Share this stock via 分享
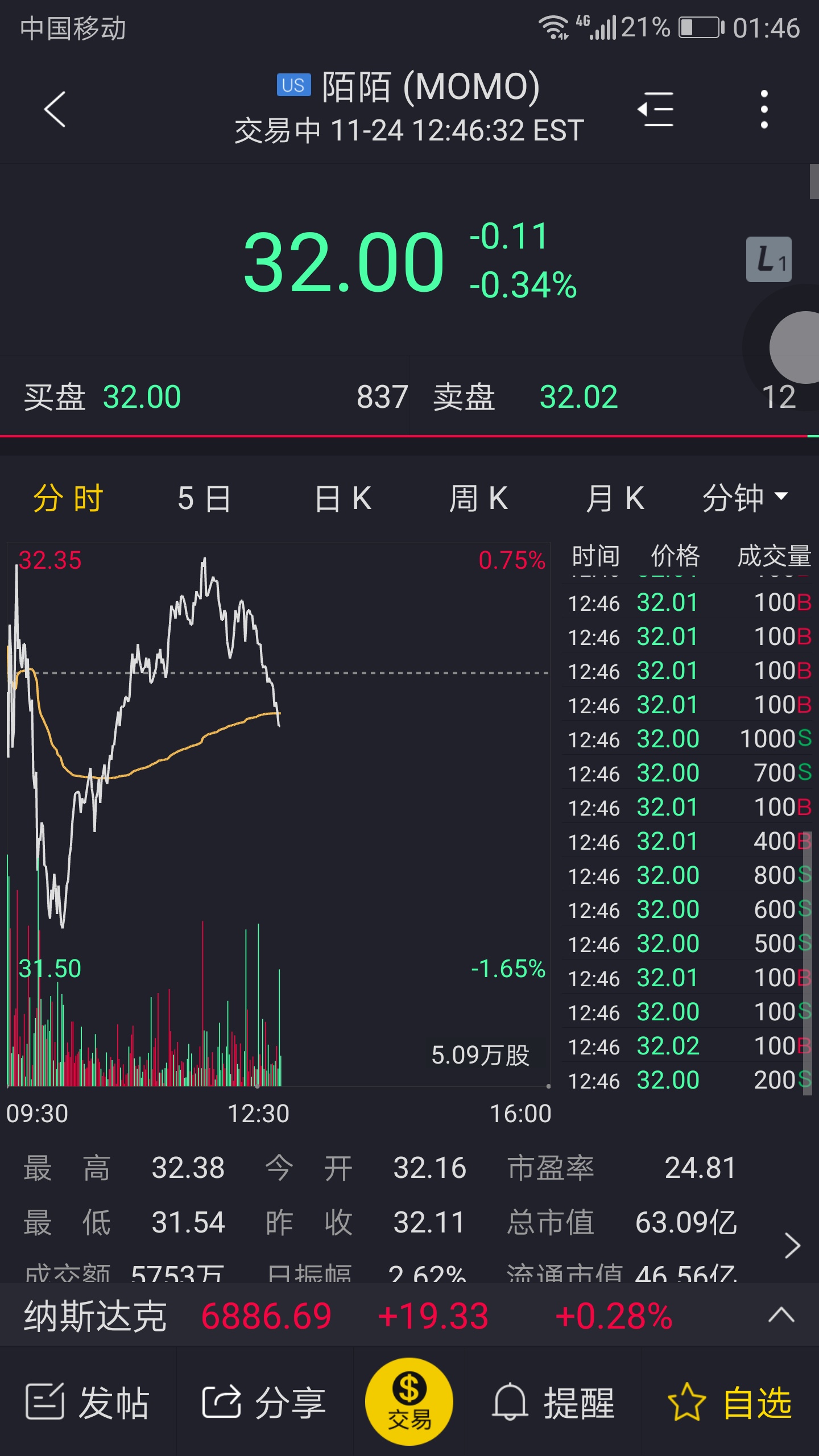Image resolution: width=819 pixels, height=1456 pixels. (264, 1403)
